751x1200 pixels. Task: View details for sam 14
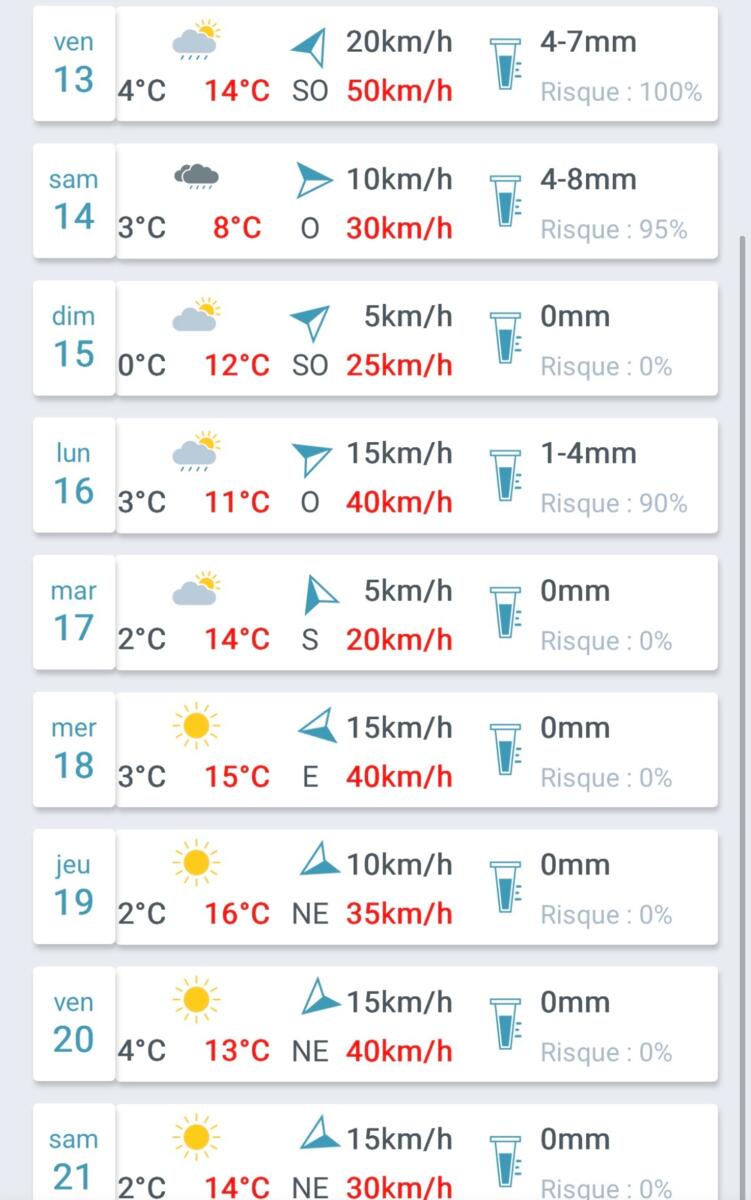(375, 202)
